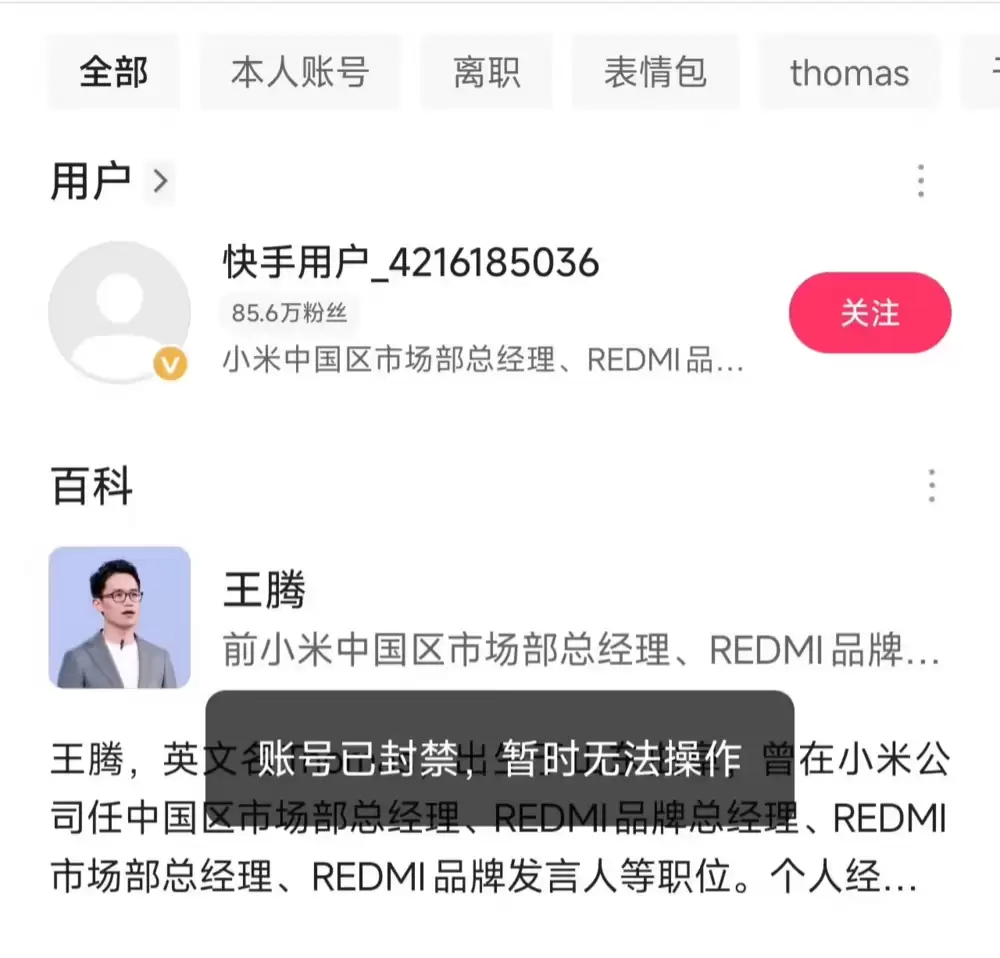1000x958 pixels.
Task: Expand the 用户 section chevron
Action: point(159,181)
